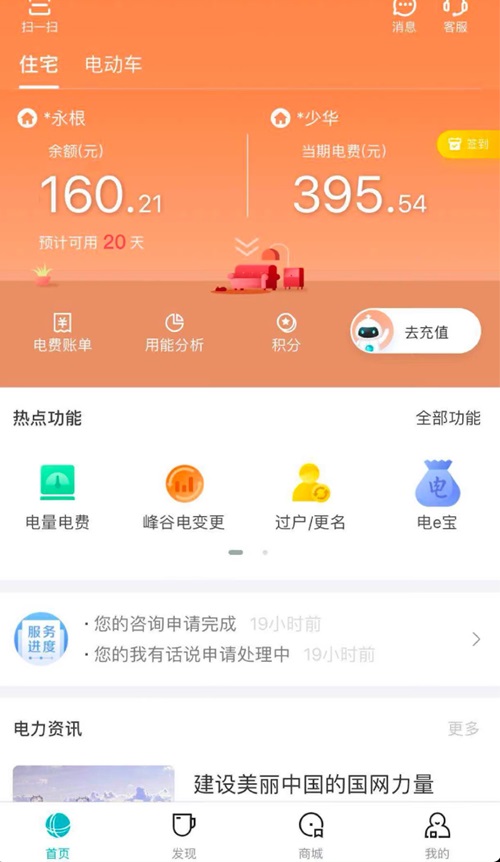This screenshot has width=500, height=862.
Task: Open 用能分析
Action: point(174,333)
